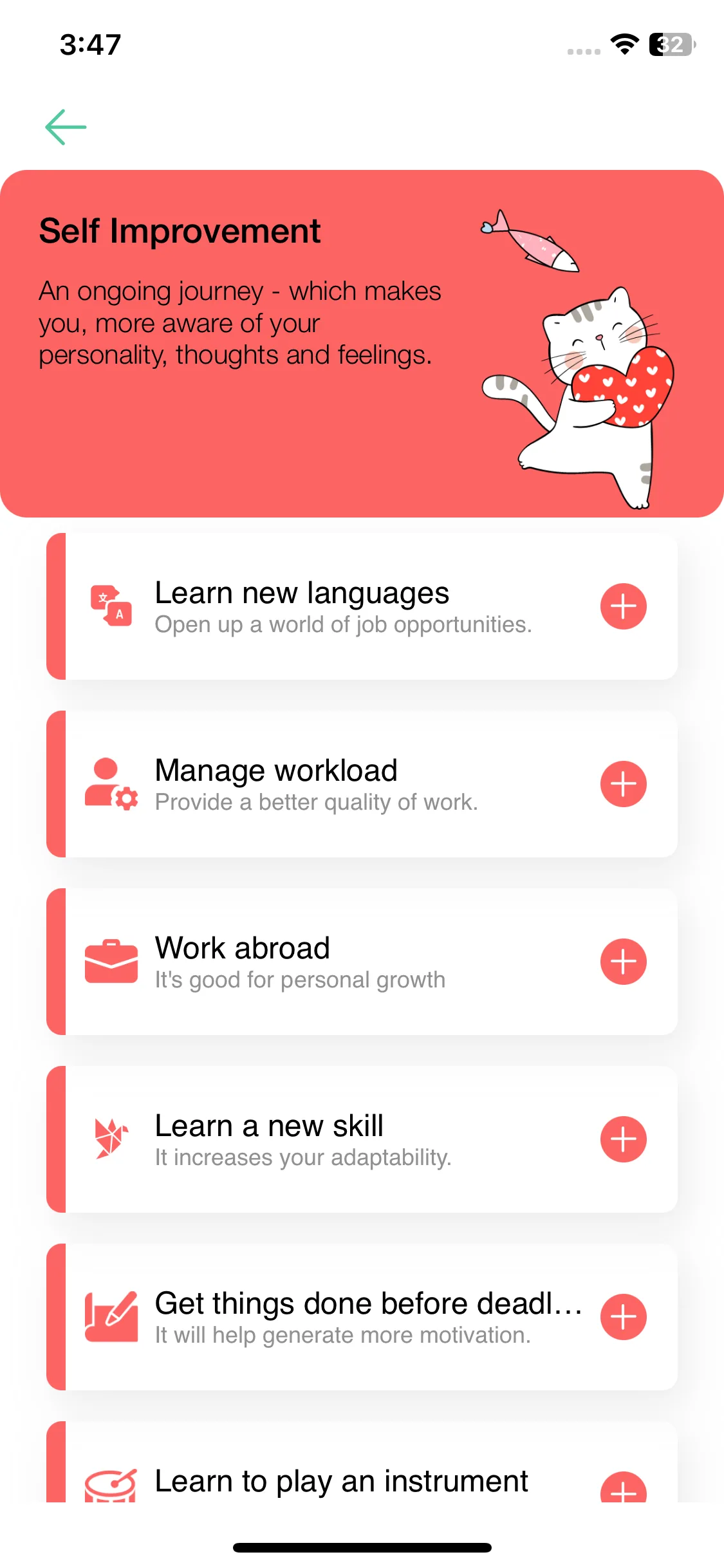The image size is (724, 1568).
Task: Add the Work abroad goal
Action: point(623,962)
